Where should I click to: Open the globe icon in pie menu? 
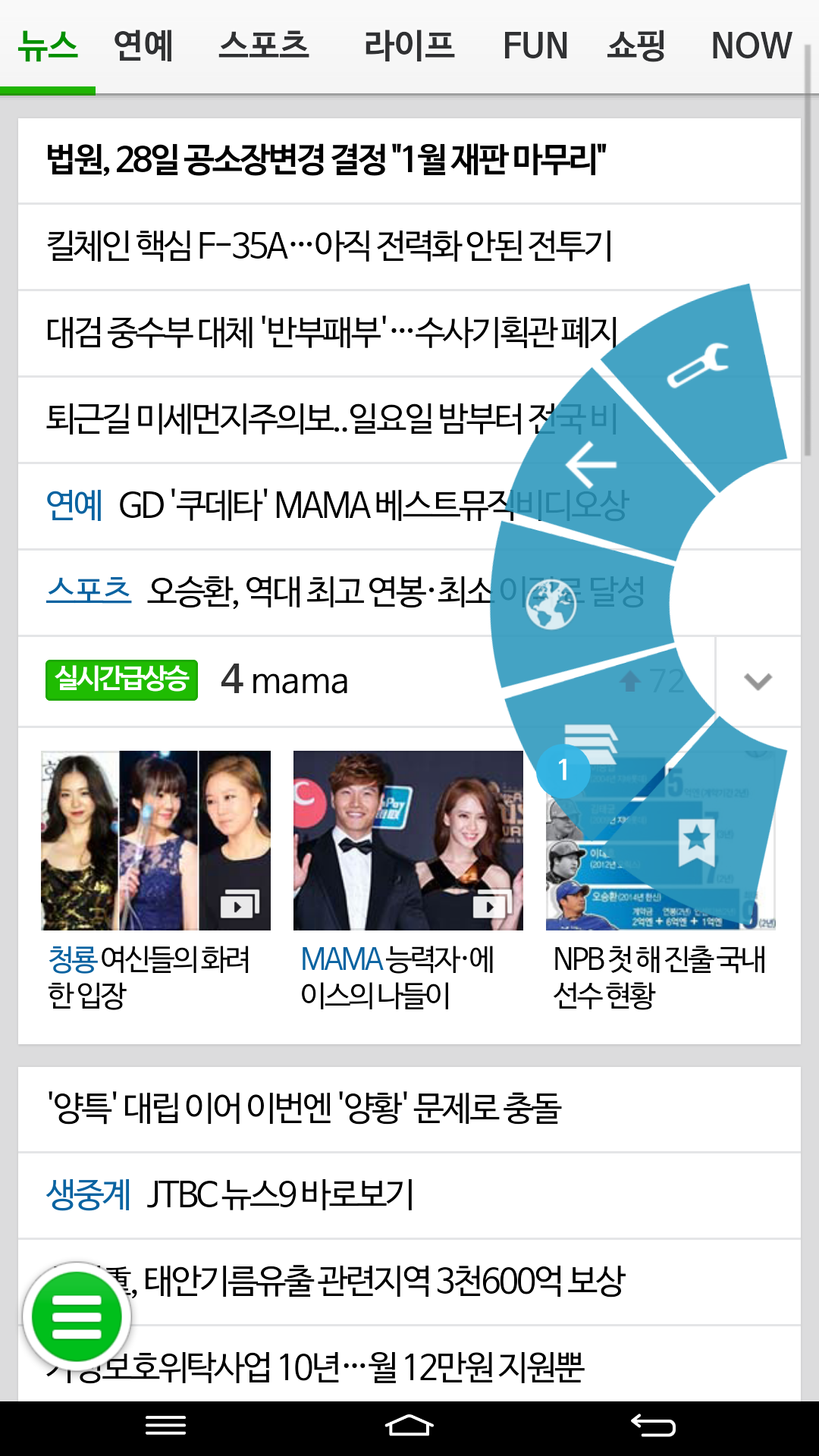point(551,604)
